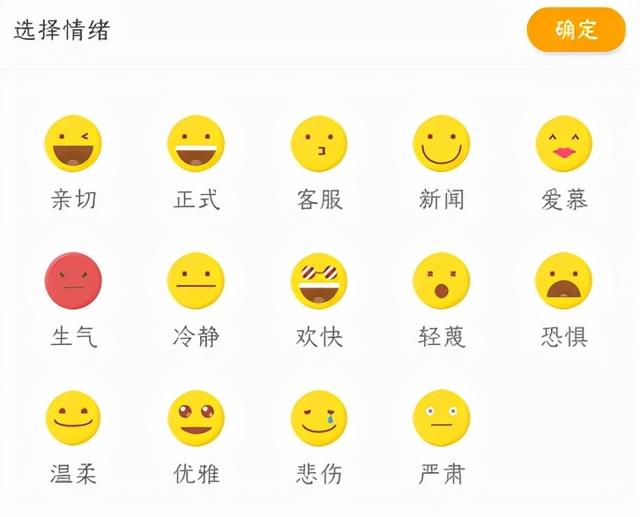Select the 优雅 emotion
The width and height of the screenshot is (640, 517).
pos(196,418)
